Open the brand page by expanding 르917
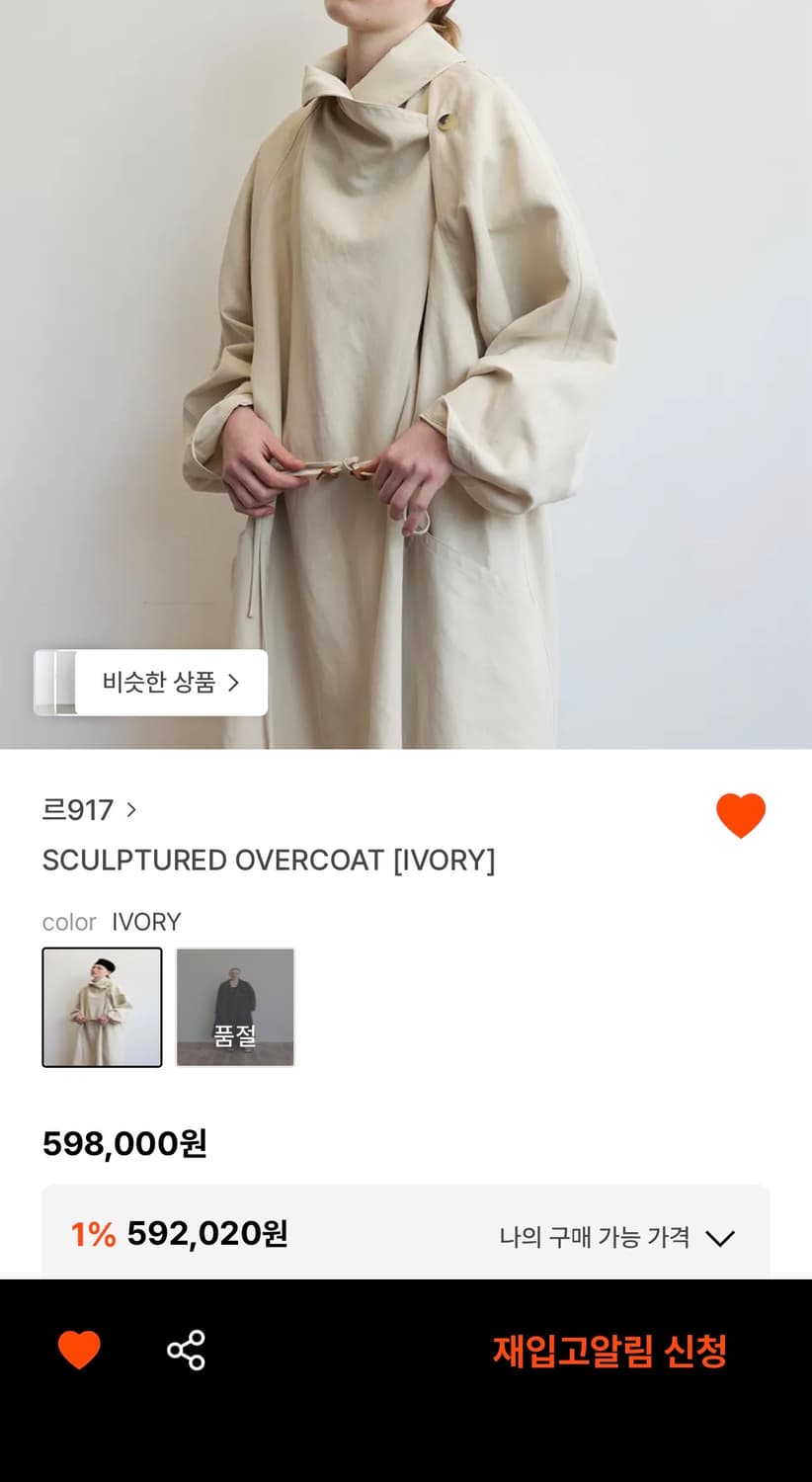 (x=89, y=811)
